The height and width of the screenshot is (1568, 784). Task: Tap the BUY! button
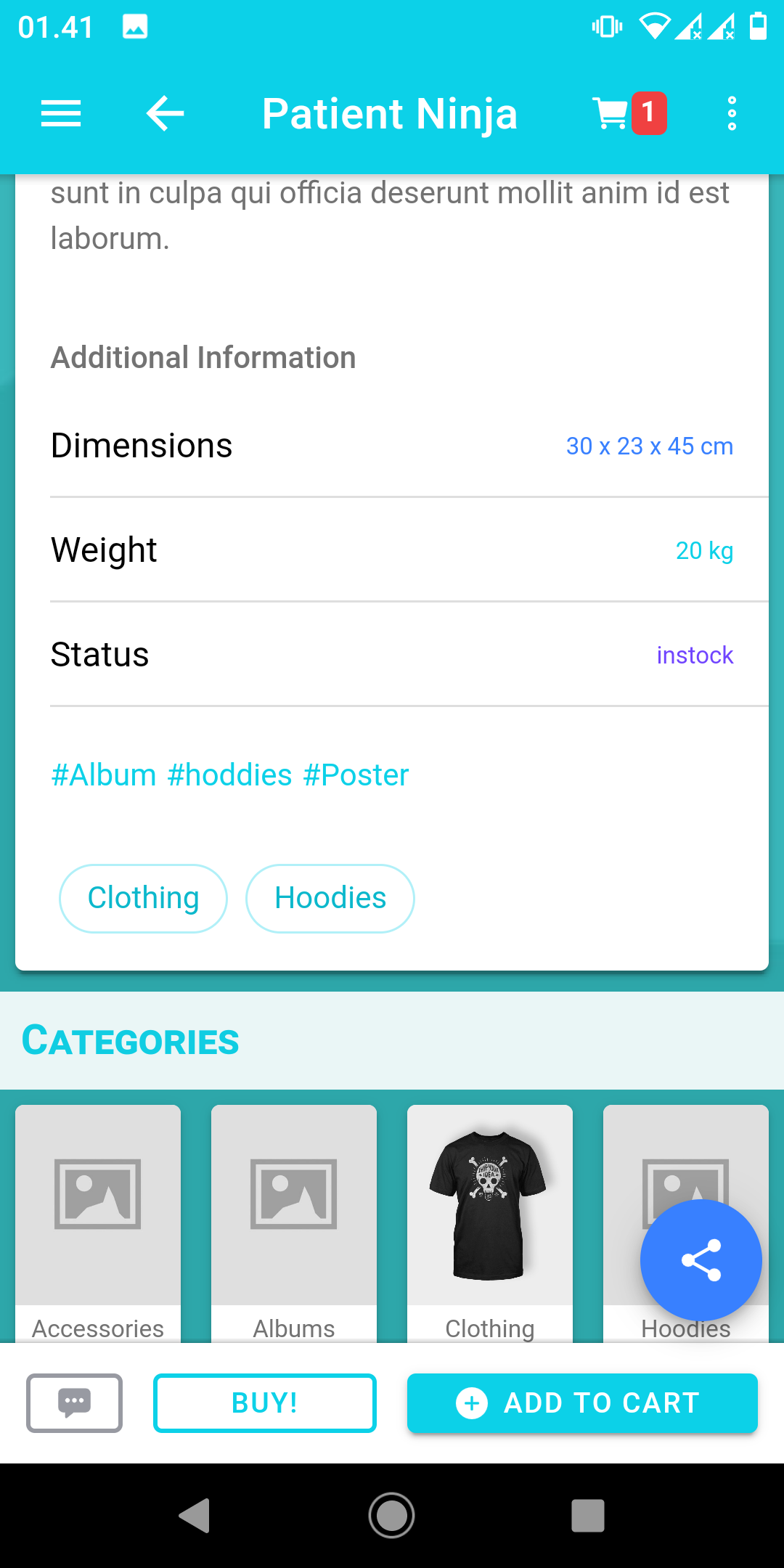click(x=265, y=1402)
